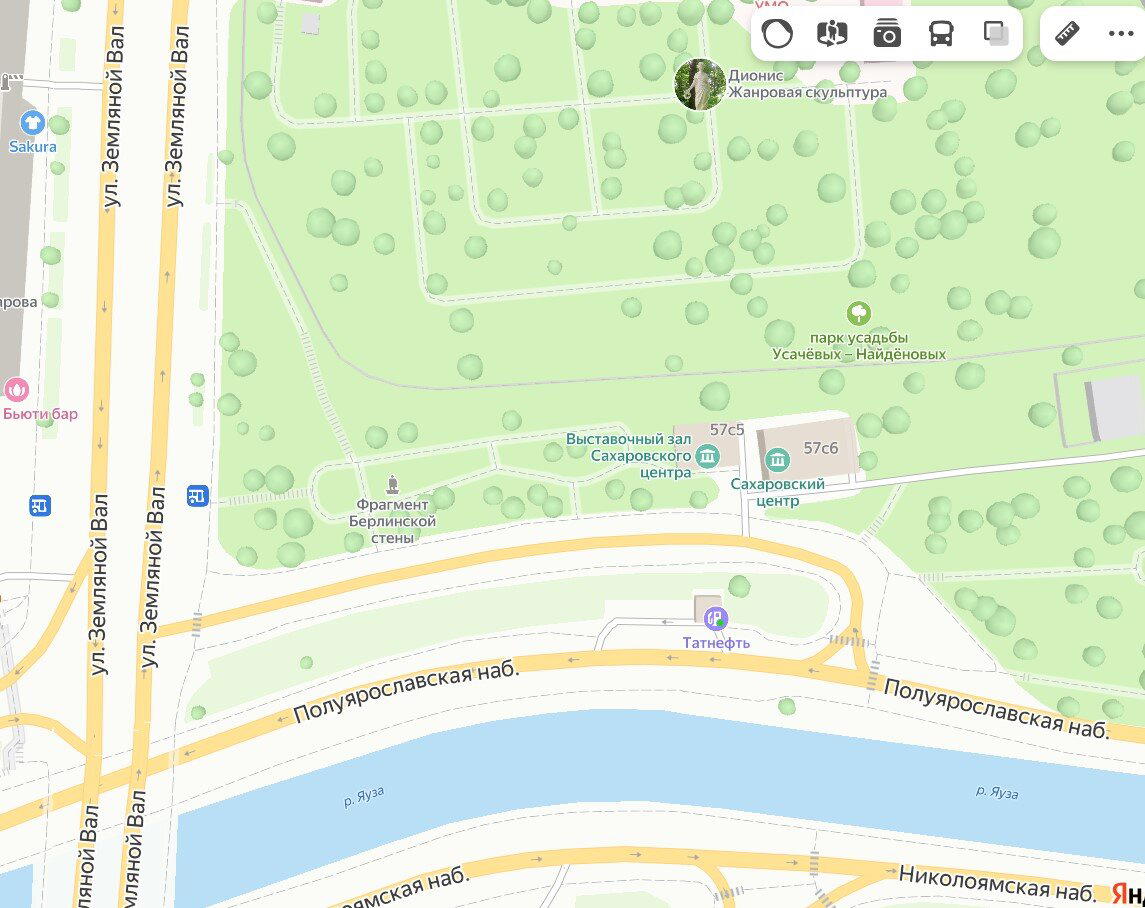Image resolution: width=1145 pixels, height=908 pixels.
Task: Select the Выставочный зал Сахаровского центра marker
Action: point(708,458)
